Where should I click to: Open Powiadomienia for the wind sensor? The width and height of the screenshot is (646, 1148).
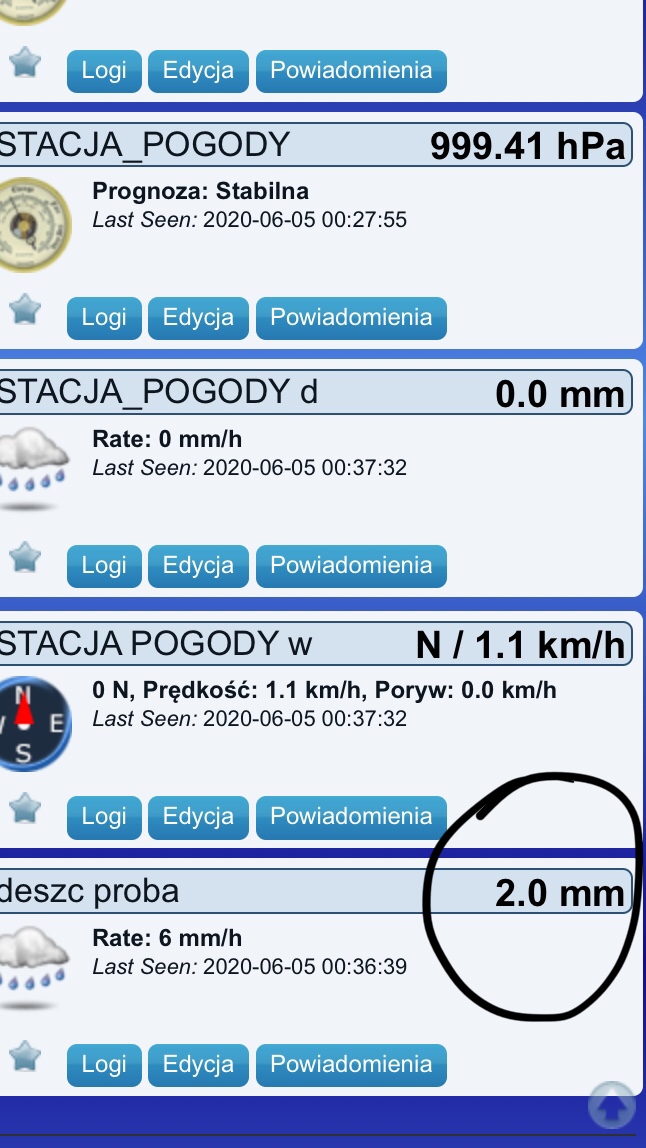click(x=351, y=817)
